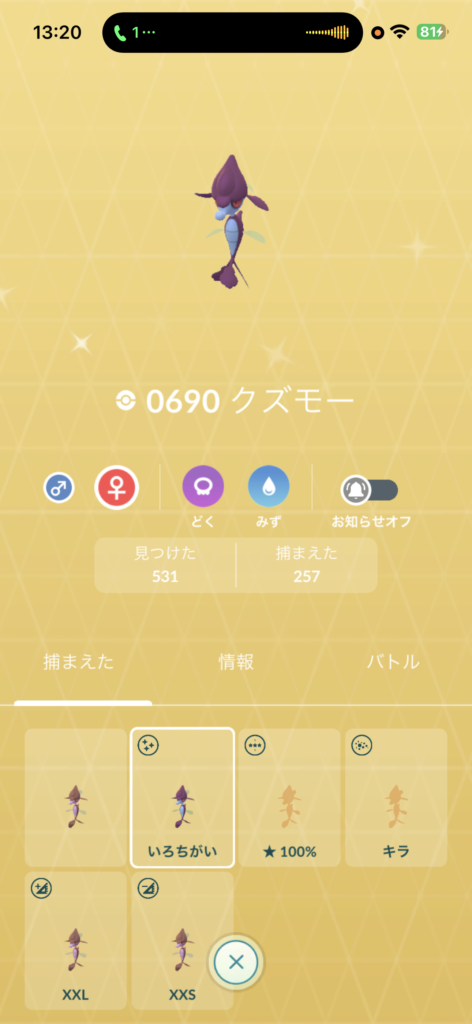Select the XXL size tile
The image size is (472, 1024).
pos(76,940)
